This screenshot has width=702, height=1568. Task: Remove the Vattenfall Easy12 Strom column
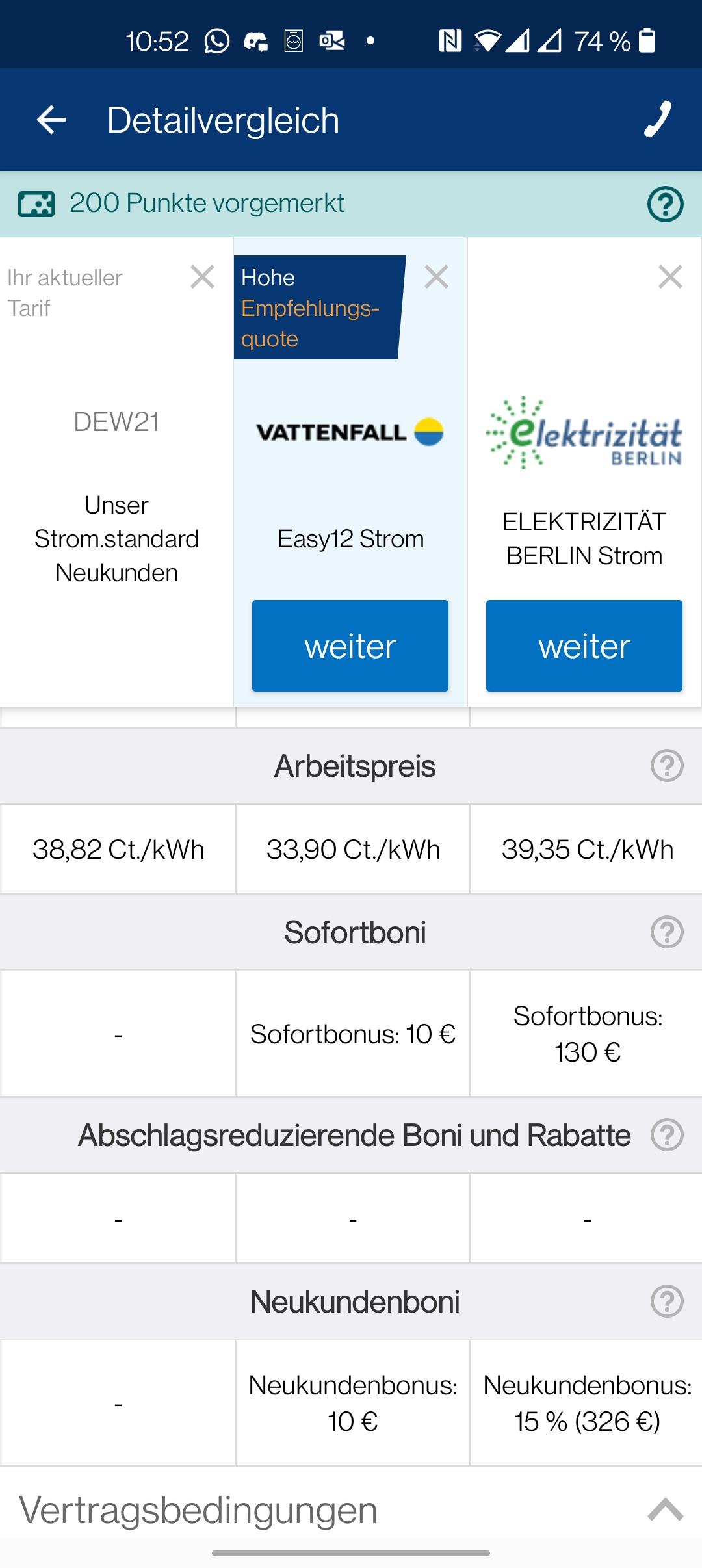click(436, 277)
